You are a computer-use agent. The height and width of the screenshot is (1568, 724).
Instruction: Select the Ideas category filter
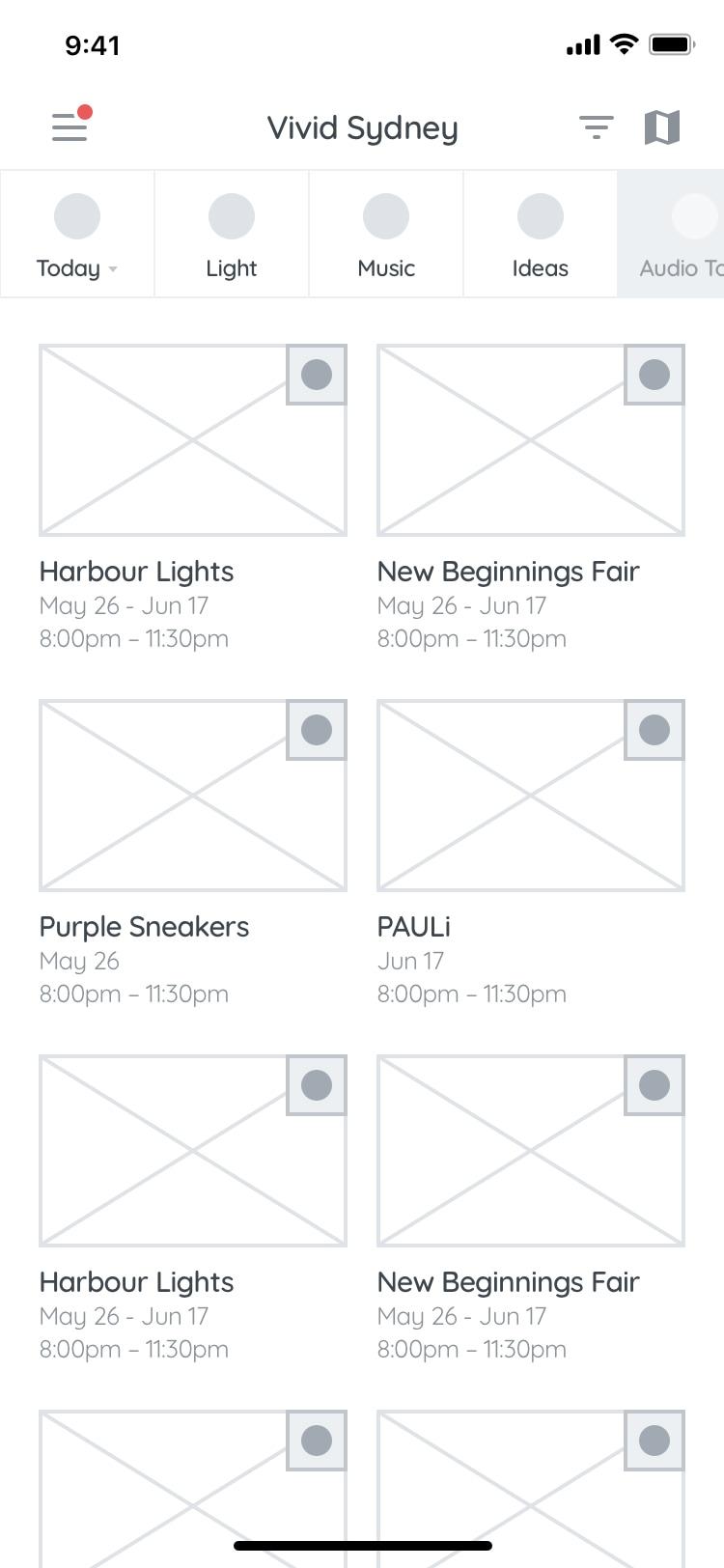pos(540,234)
